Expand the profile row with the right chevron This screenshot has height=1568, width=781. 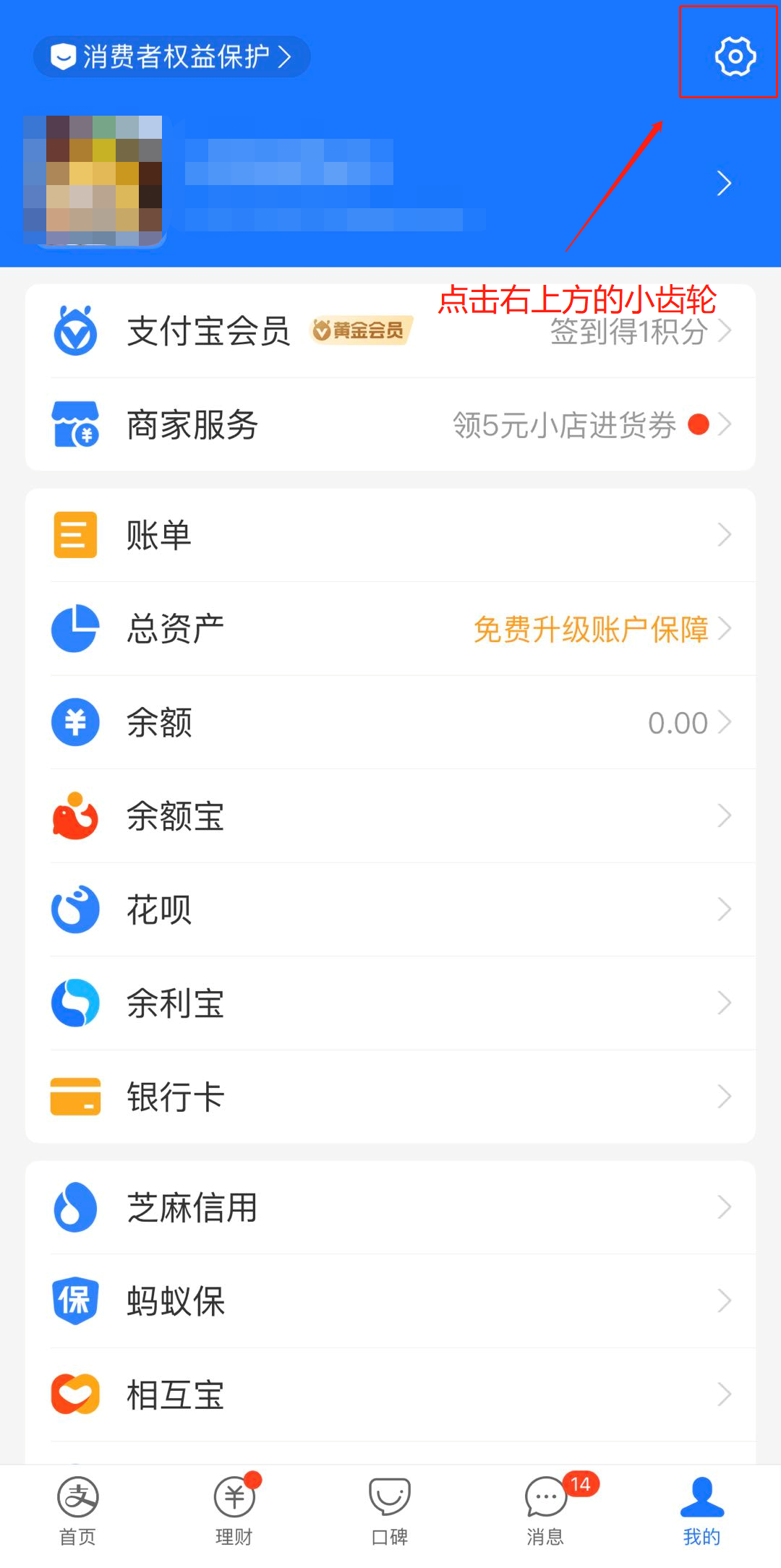723,184
